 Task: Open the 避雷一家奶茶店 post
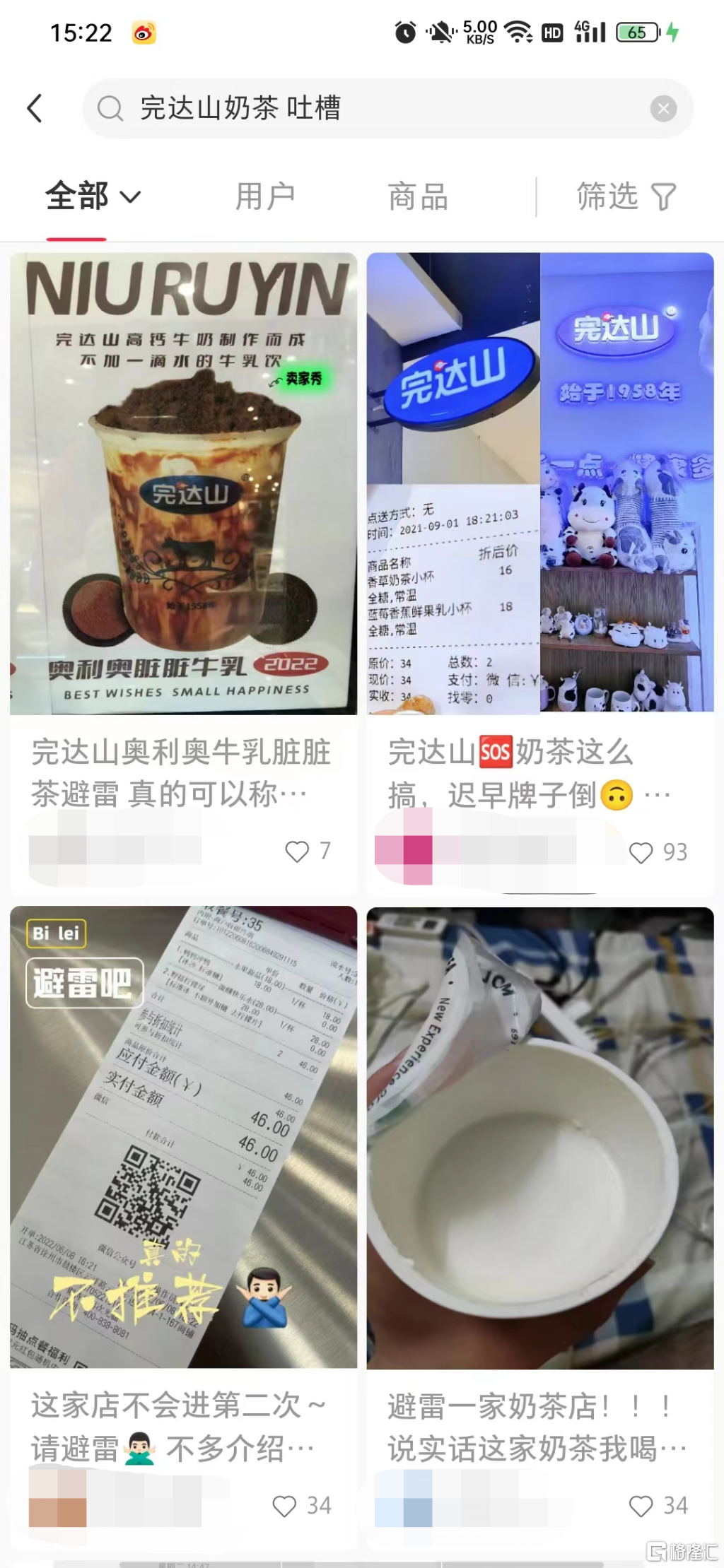[x=539, y=1138]
